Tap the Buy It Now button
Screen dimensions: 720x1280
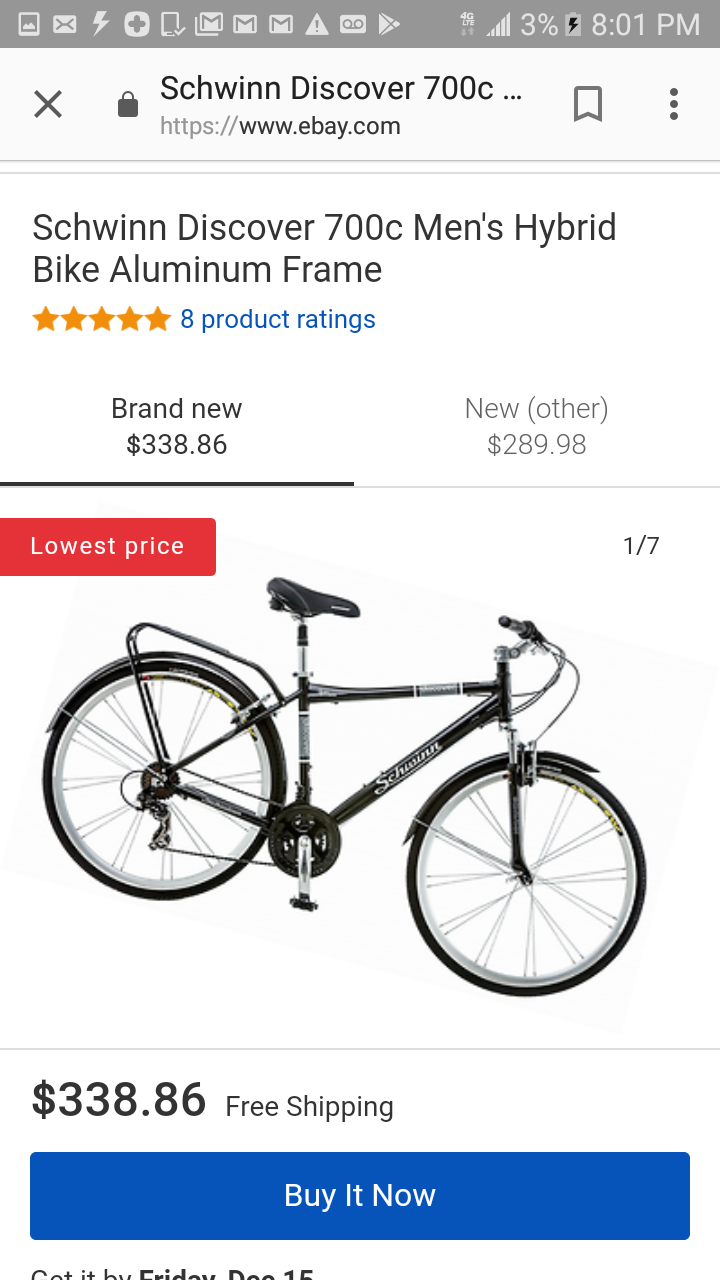tap(360, 1196)
